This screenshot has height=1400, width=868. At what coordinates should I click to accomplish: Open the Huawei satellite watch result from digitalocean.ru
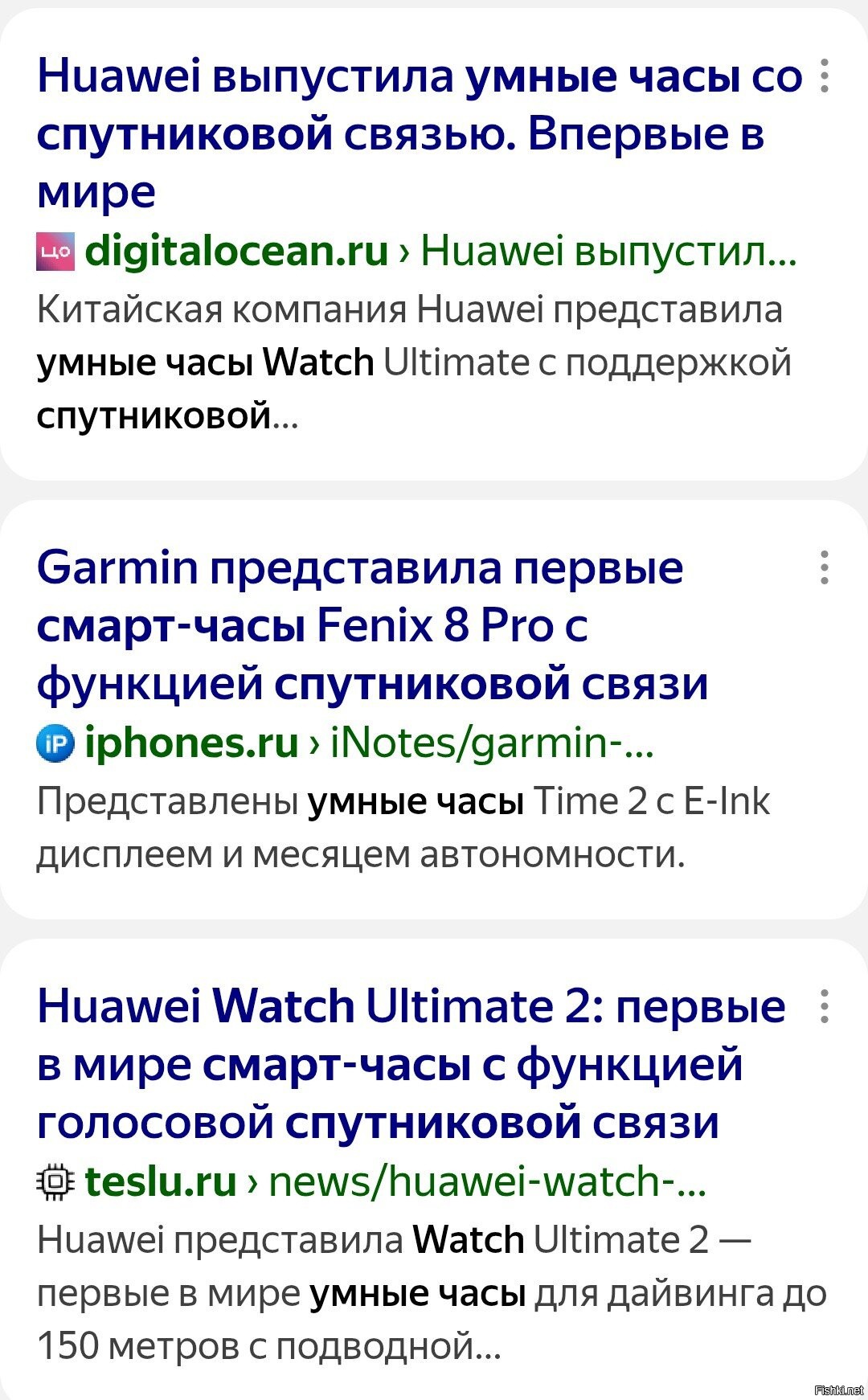click(x=402, y=133)
